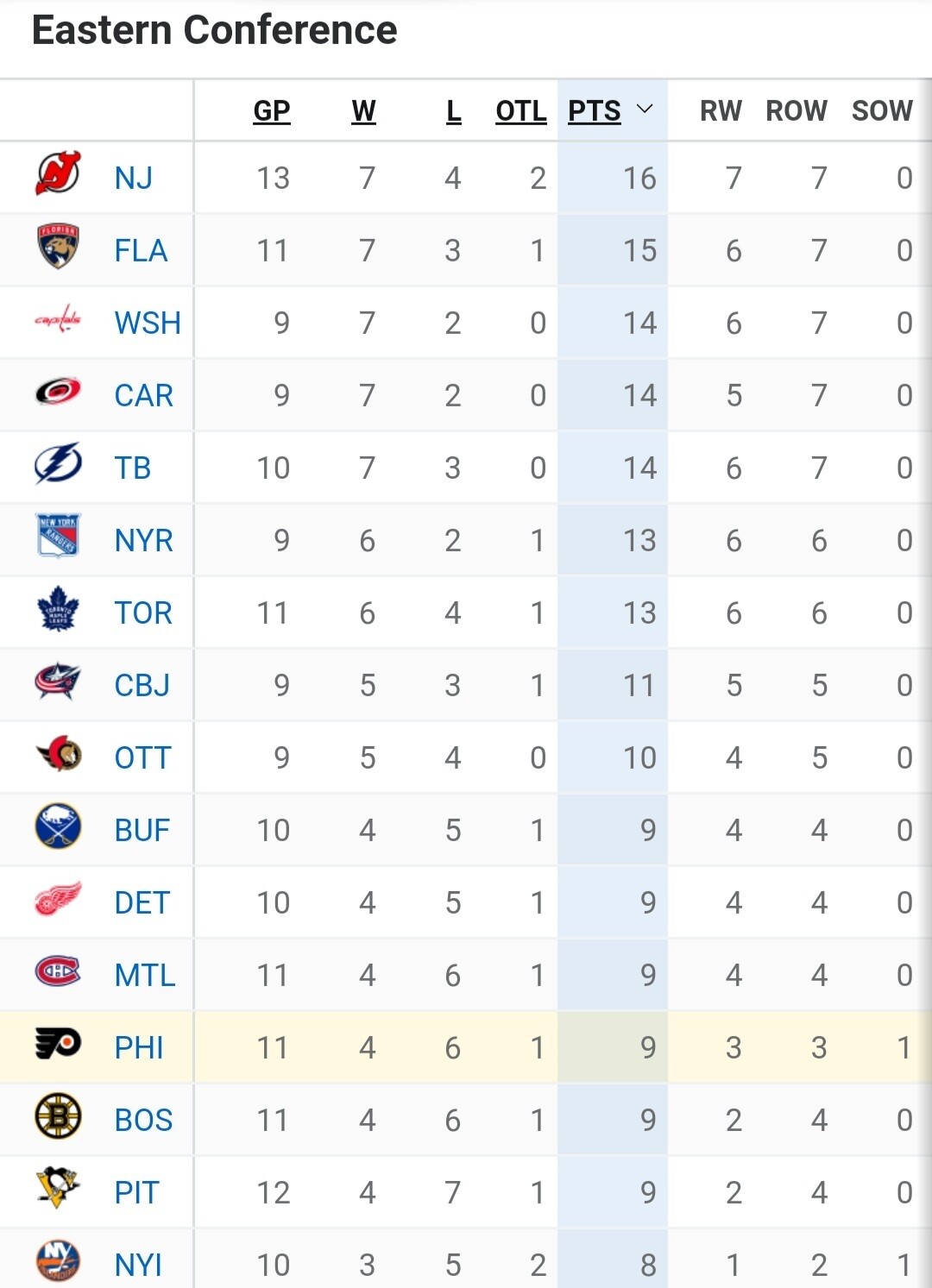
Task: Open the FLA team link
Action: (x=141, y=250)
